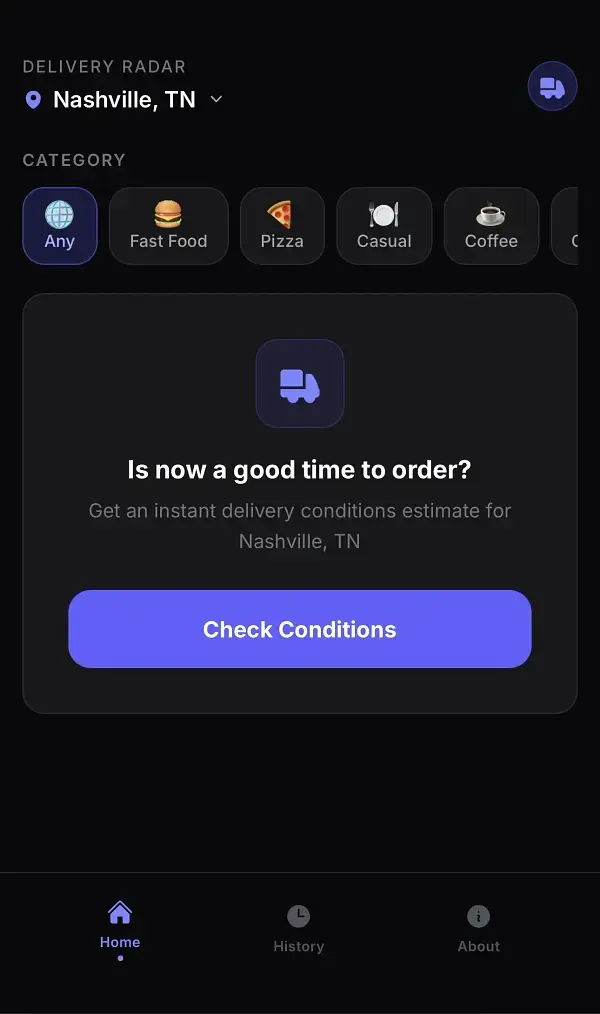Open the About tab
This screenshot has height=1014, width=600.
click(x=479, y=929)
